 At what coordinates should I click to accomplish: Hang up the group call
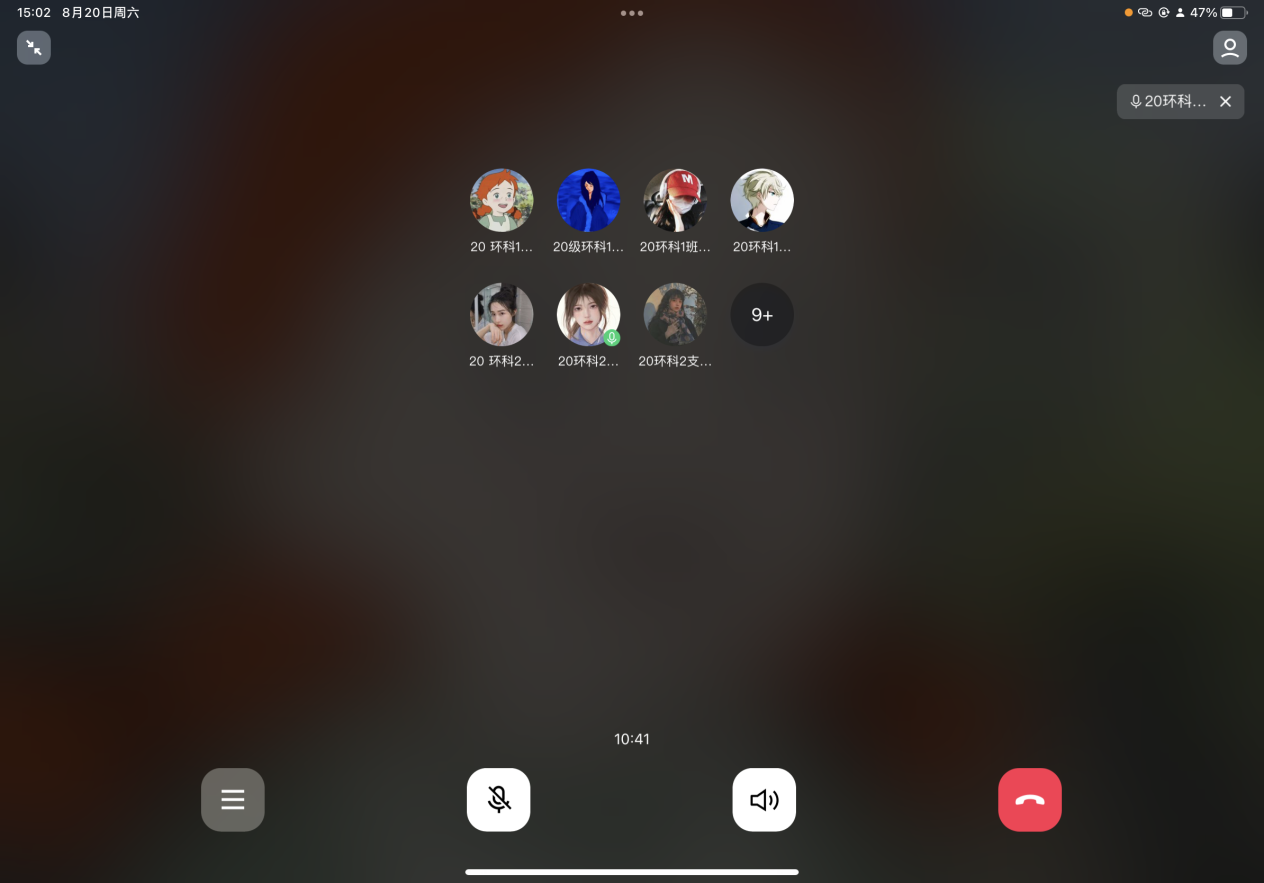tap(1029, 800)
